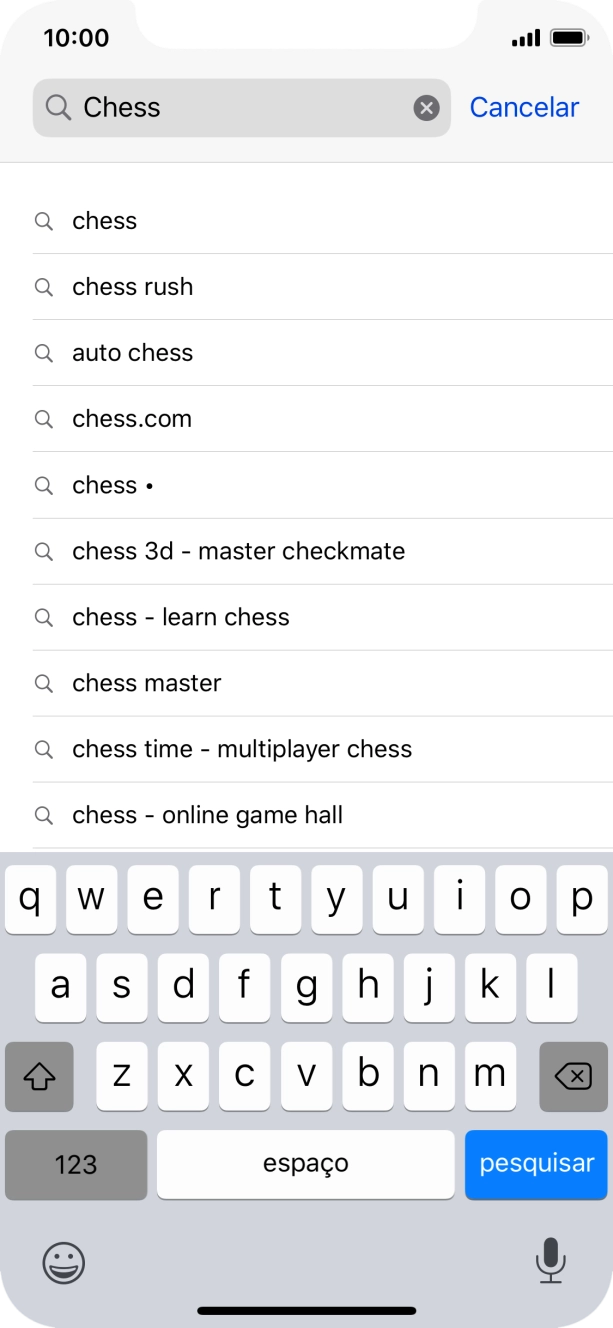This screenshot has height=1328, width=613.
Task: Choose the 'chess rush' suggestion
Action: coord(132,287)
